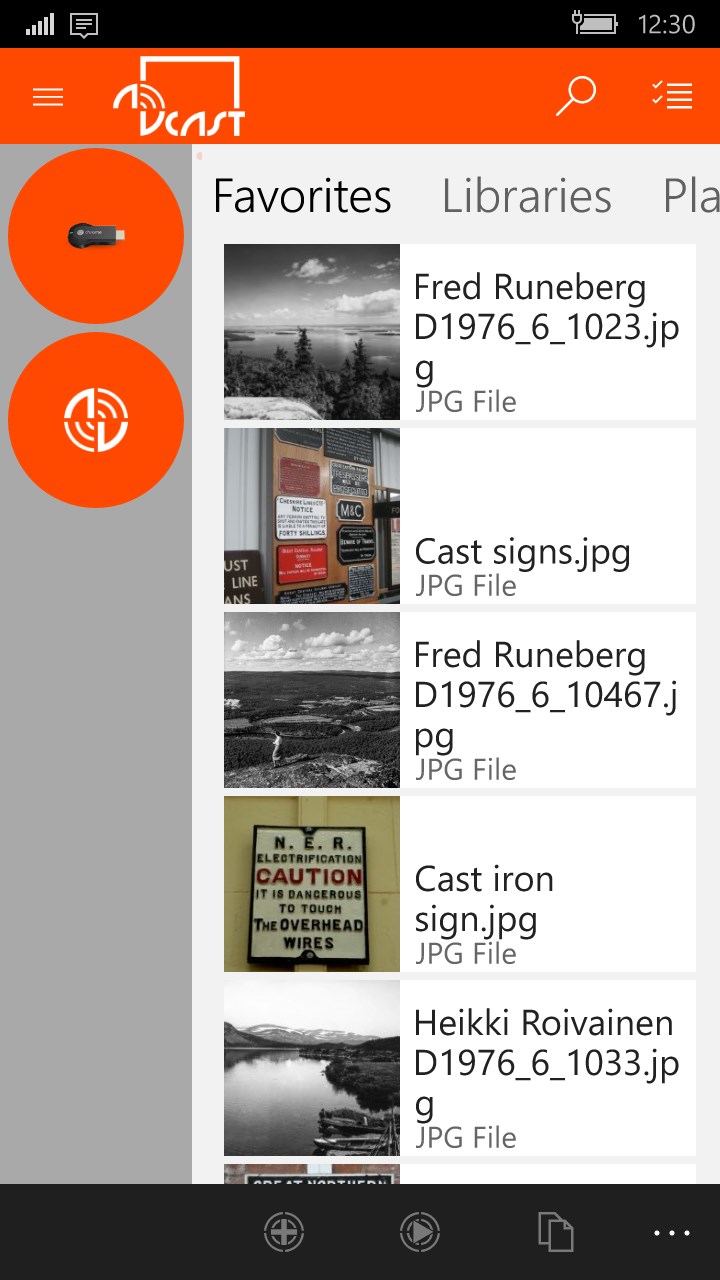This screenshot has width=720, height=1280.
Task: Tap the play icon in bottom bar
Action: (419, 1232)
